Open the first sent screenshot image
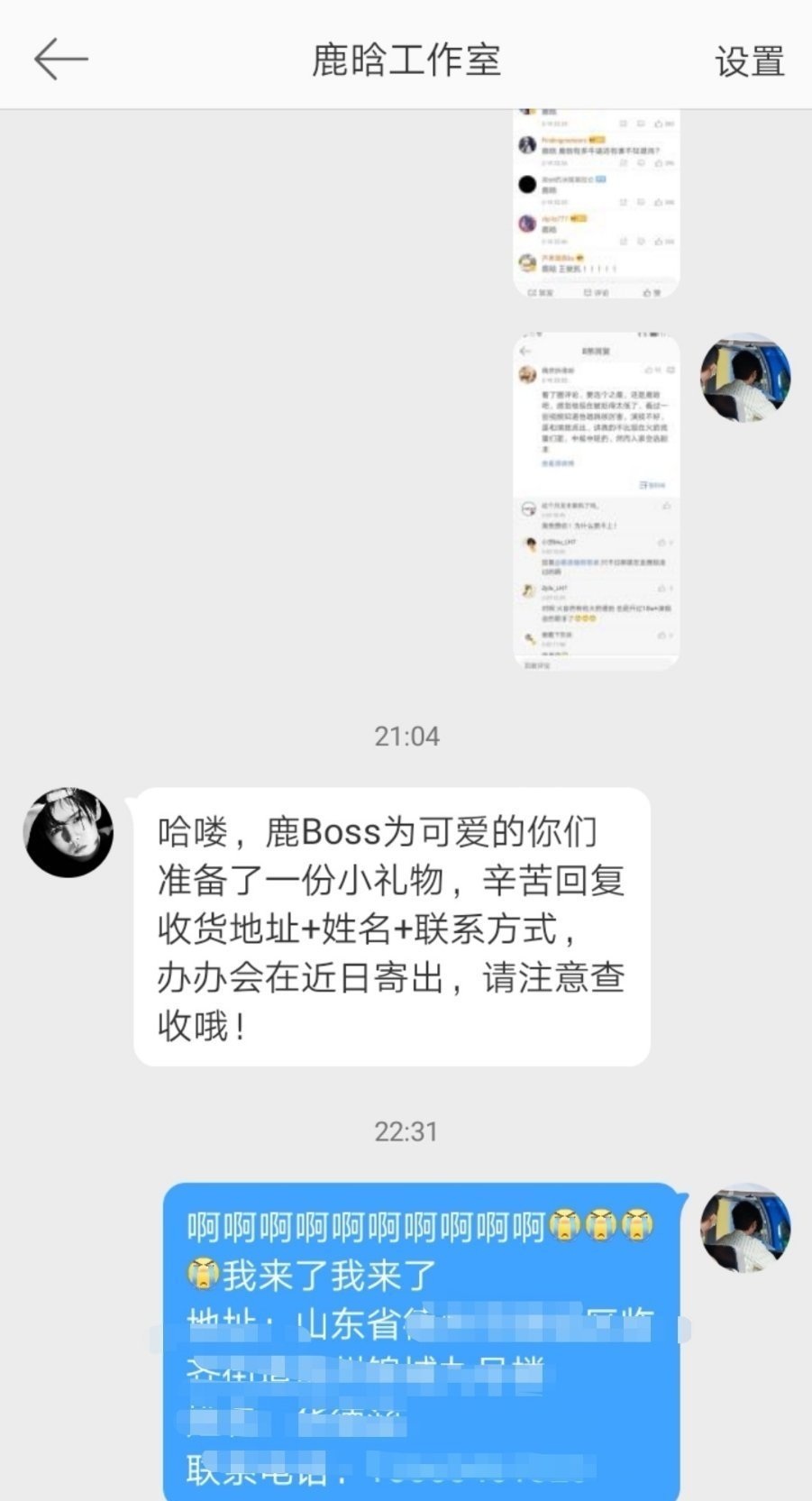Screen dimensions: 812x1501 coord(596,204)
